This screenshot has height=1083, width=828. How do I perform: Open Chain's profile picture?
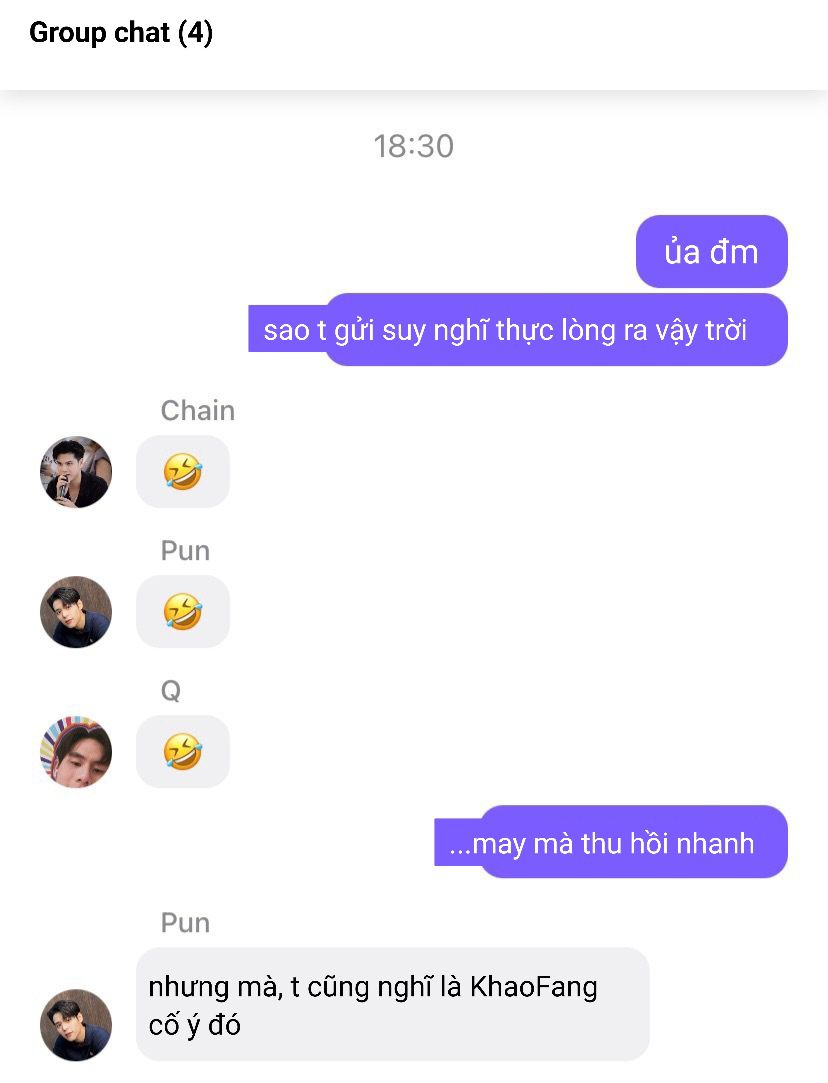click(x=76, y=472)
